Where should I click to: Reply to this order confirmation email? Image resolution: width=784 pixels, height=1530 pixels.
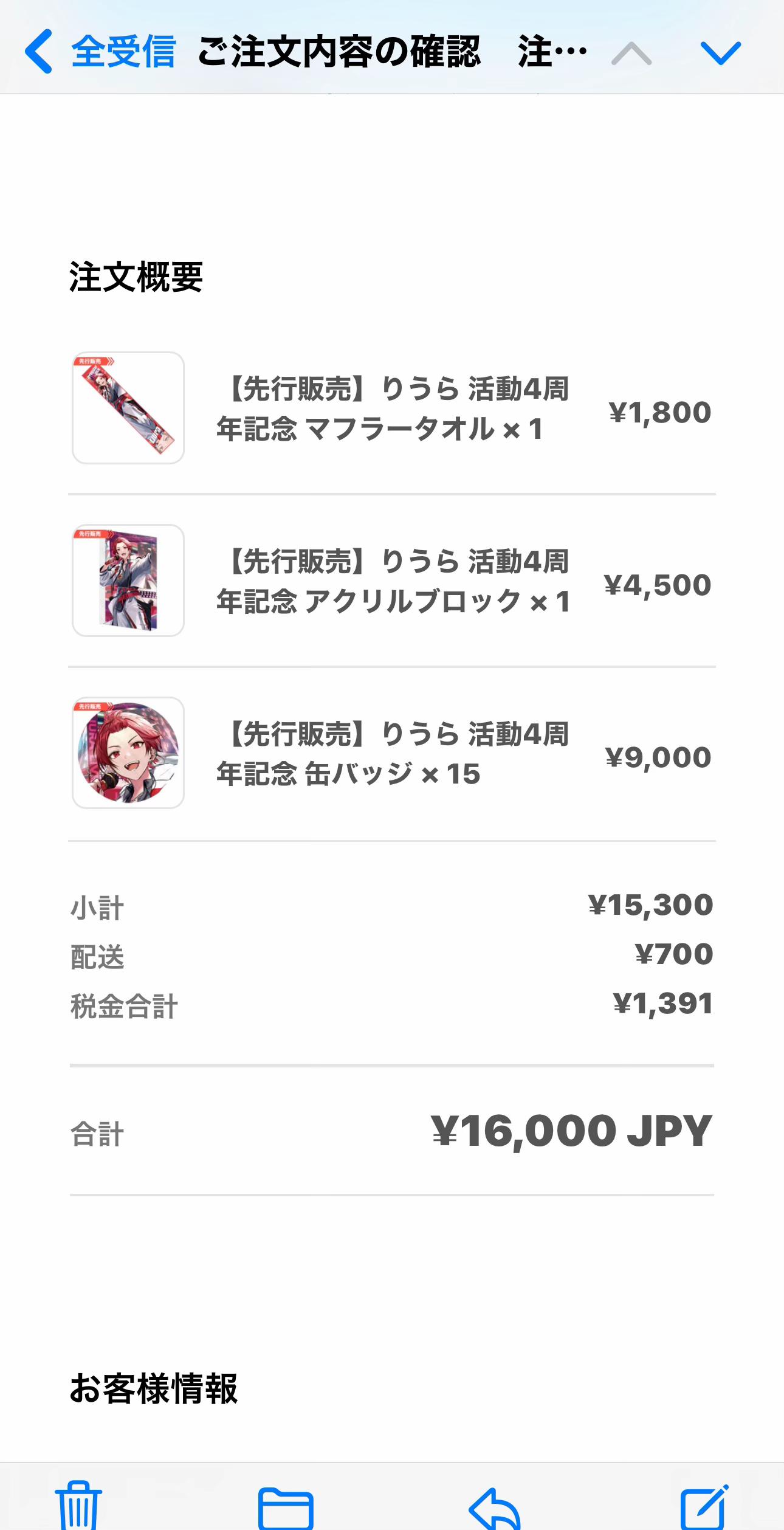click(495, 1508)
